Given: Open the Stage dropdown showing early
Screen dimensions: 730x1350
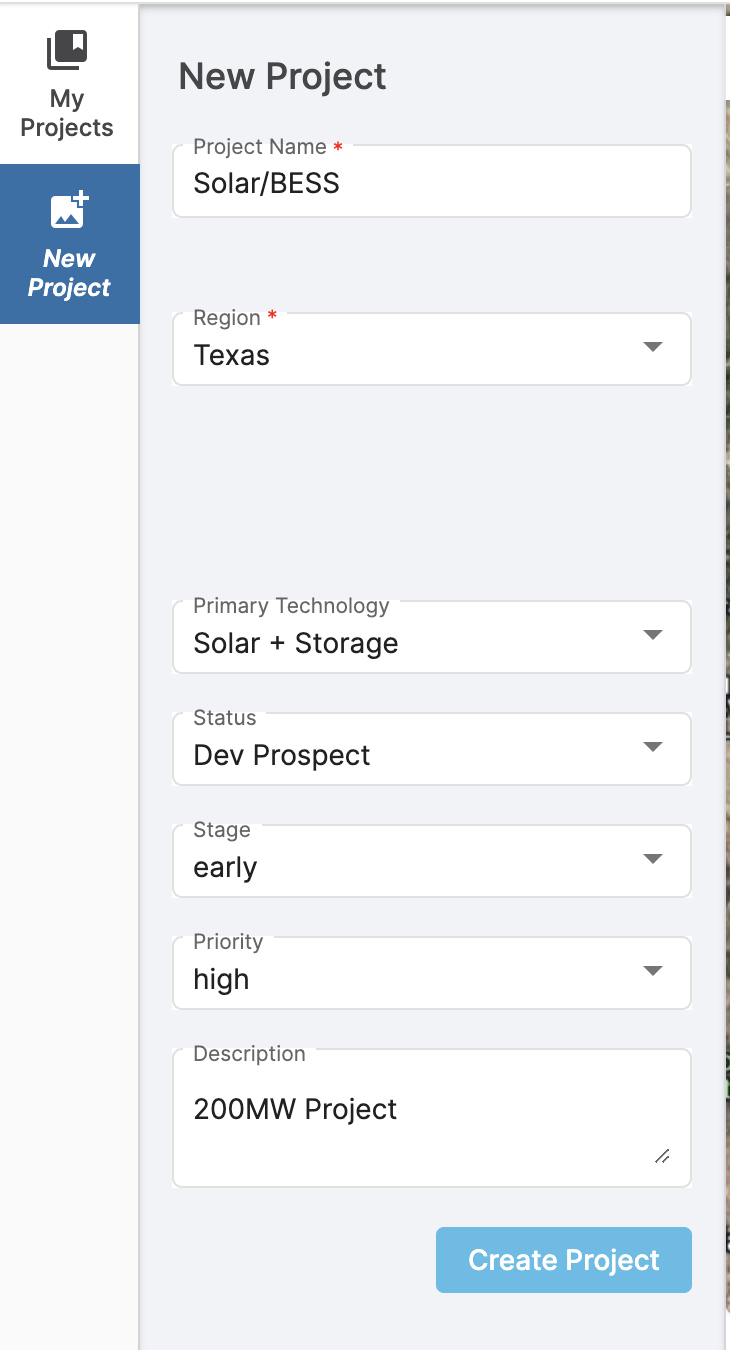Looking at the screenshot, I should tap(432, 861).
